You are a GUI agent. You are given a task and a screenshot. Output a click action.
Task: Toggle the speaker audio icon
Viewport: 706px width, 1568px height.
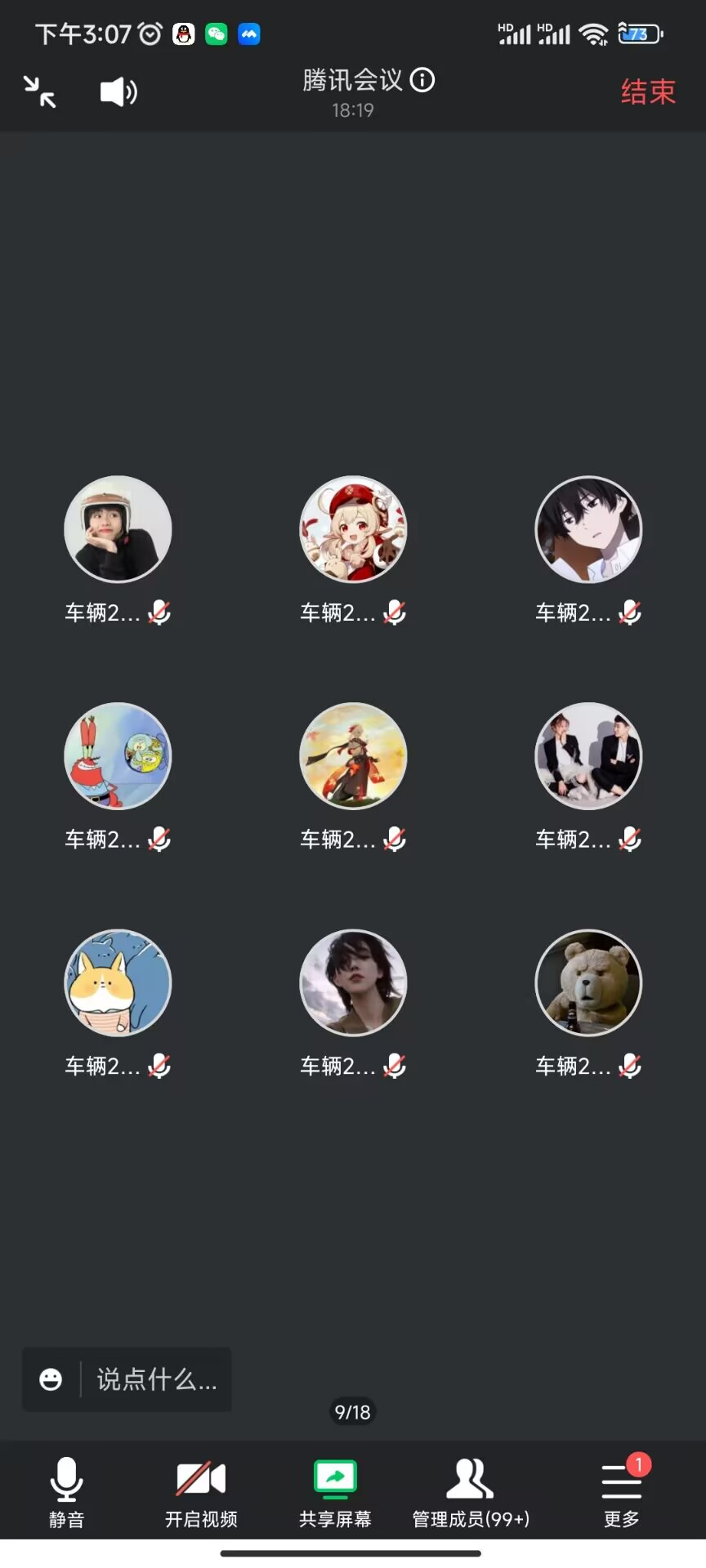pyautogui.click(x=118, y=91)
